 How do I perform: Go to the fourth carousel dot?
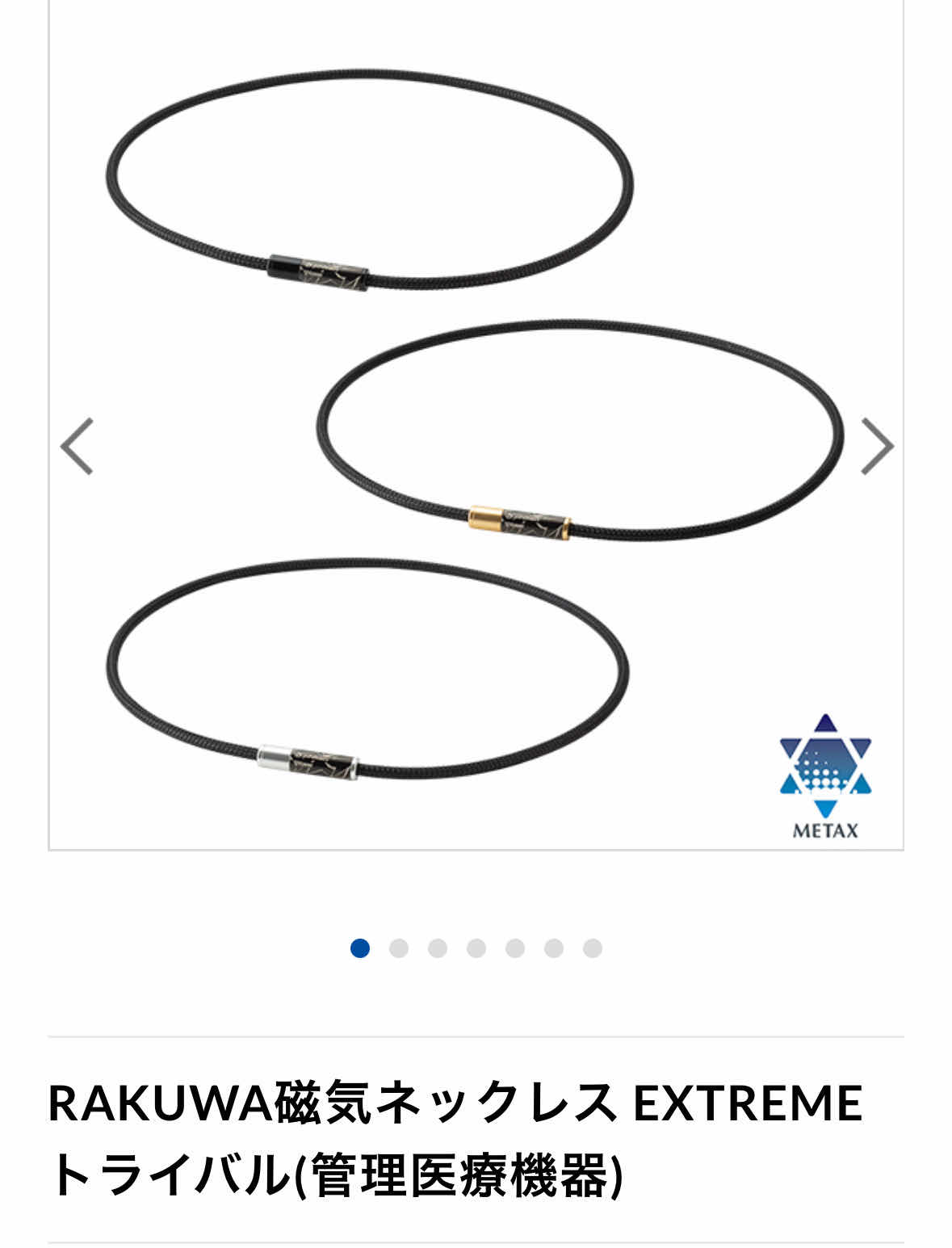pyautogui.click(x=476, y=948)
